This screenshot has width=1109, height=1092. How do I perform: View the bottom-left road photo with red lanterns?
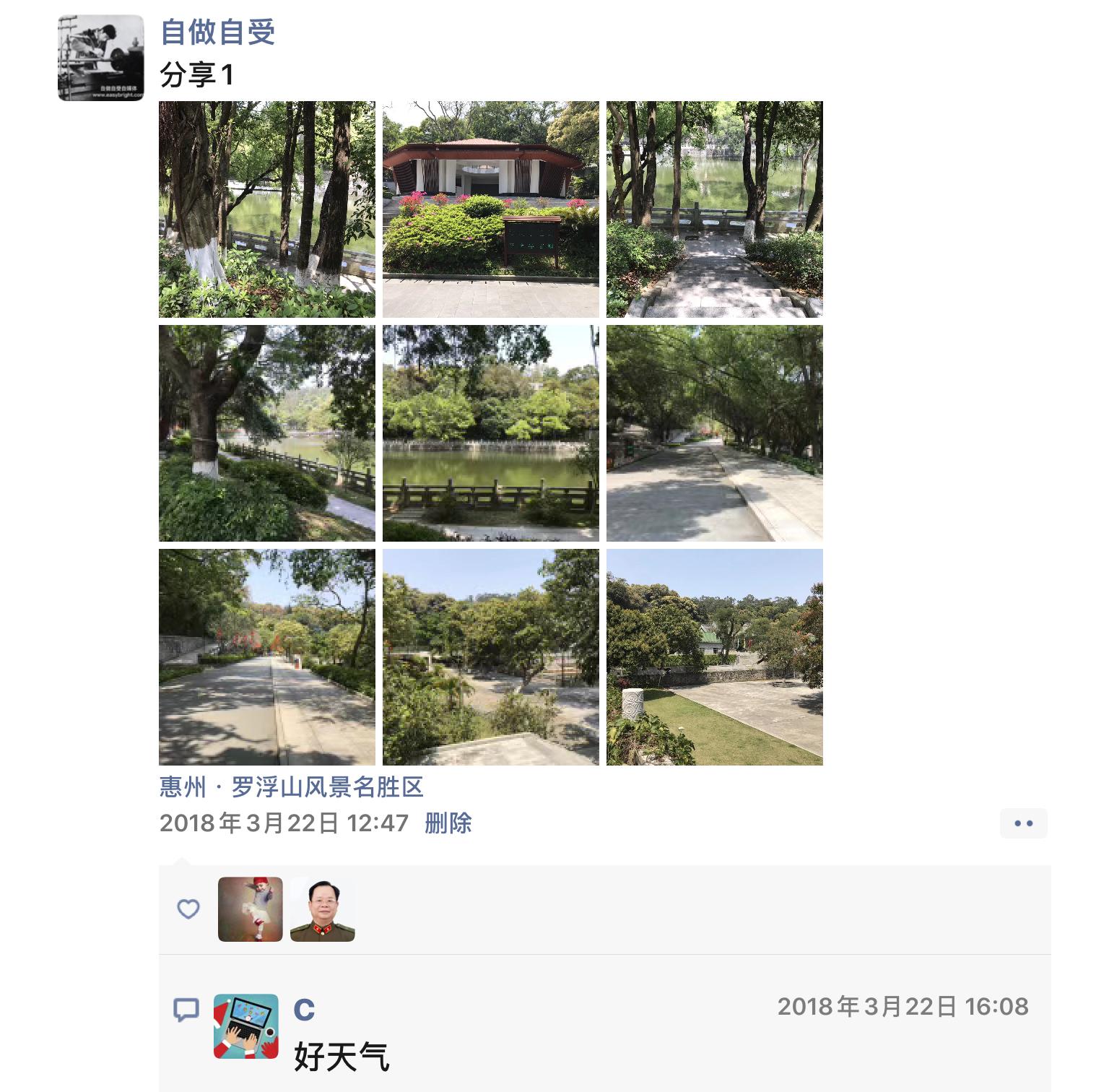point(266,656)
